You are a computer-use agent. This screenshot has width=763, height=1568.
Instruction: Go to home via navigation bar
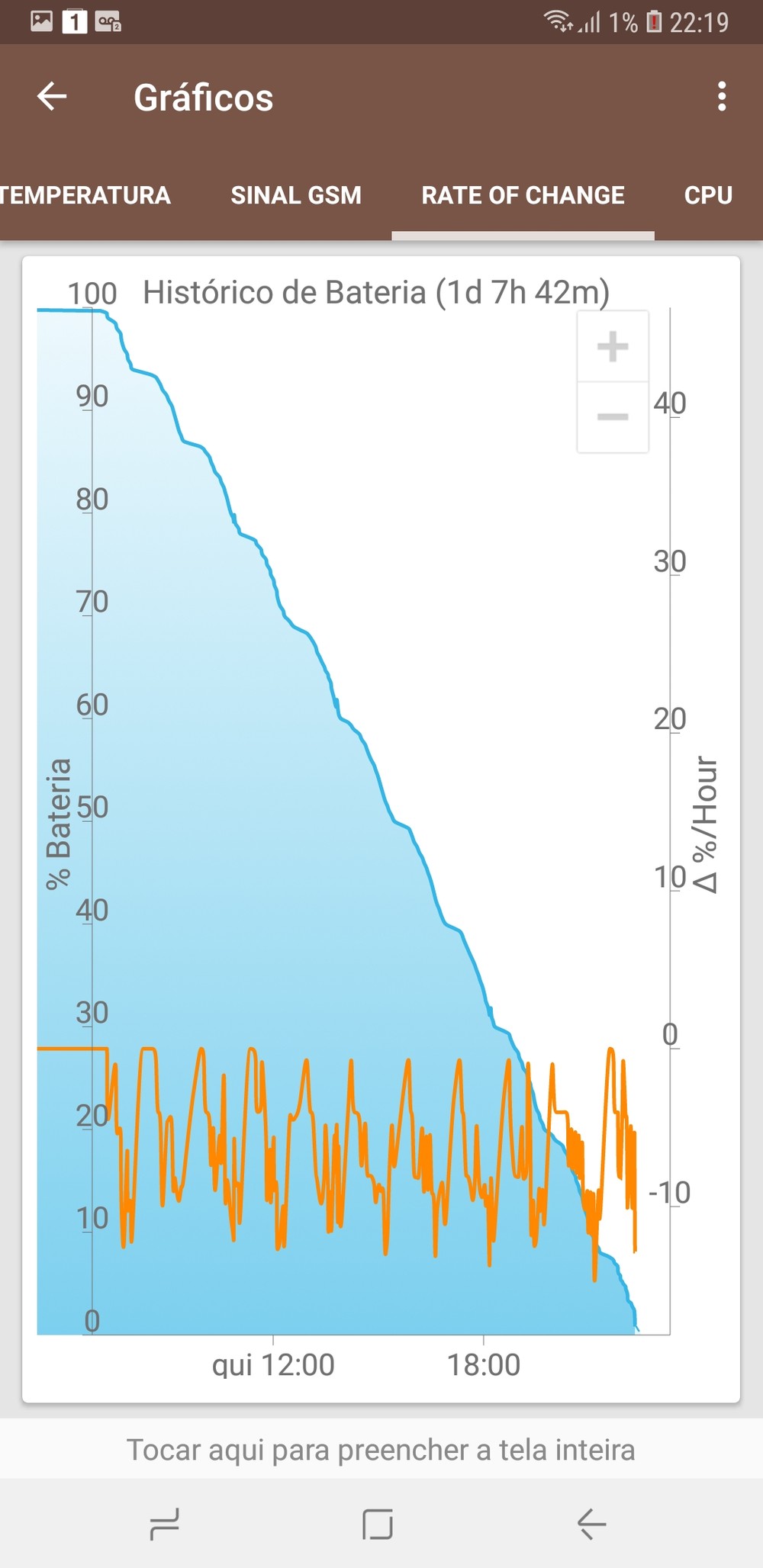(x=378, y=1524)
